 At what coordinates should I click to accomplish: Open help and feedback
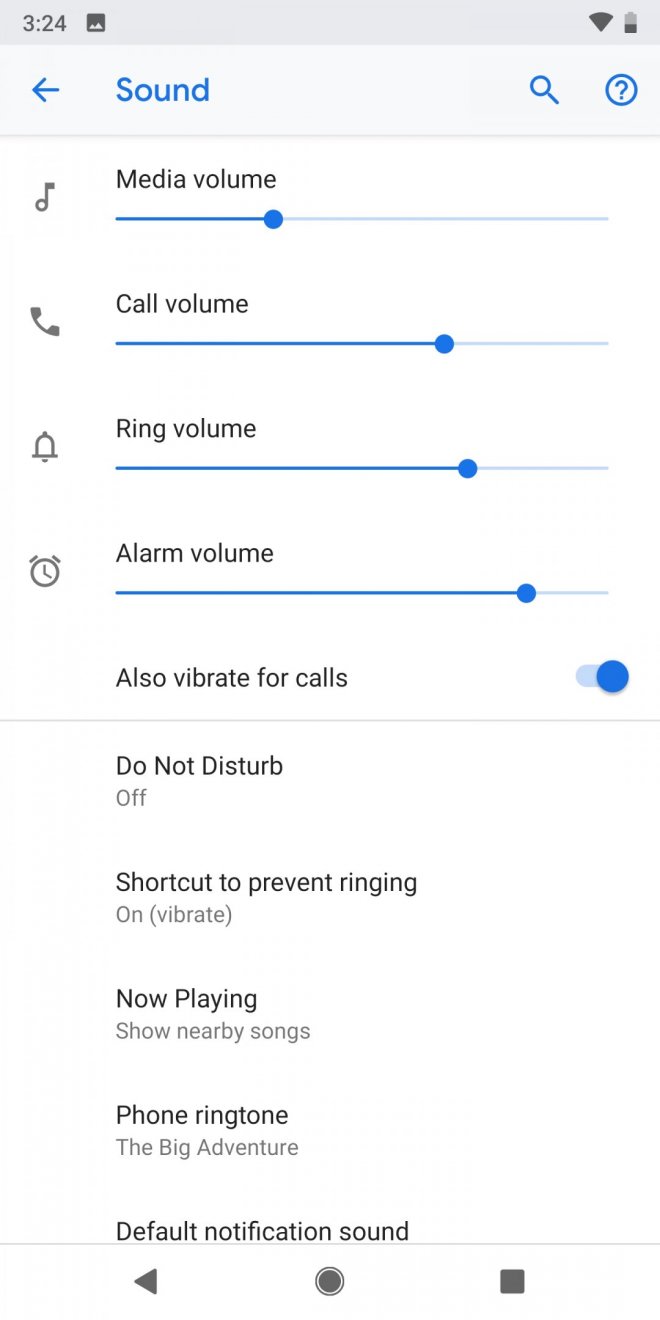(x=621, y=90)
